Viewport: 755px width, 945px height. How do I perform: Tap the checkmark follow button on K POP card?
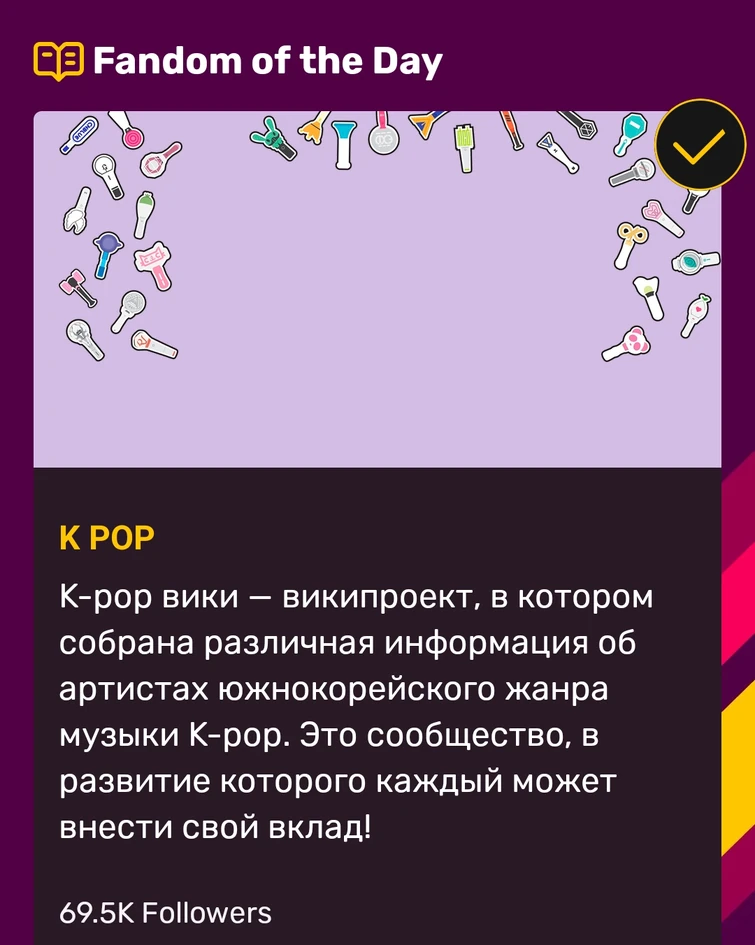coord(699,149)
